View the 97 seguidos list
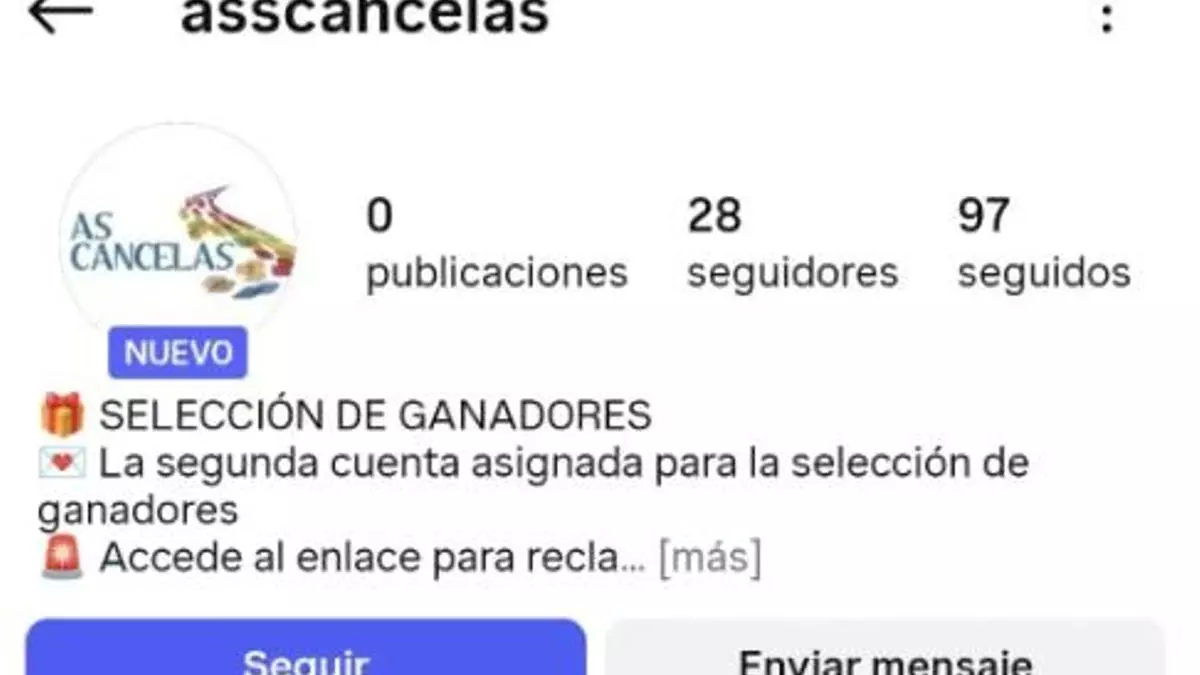 [1043, 243]
